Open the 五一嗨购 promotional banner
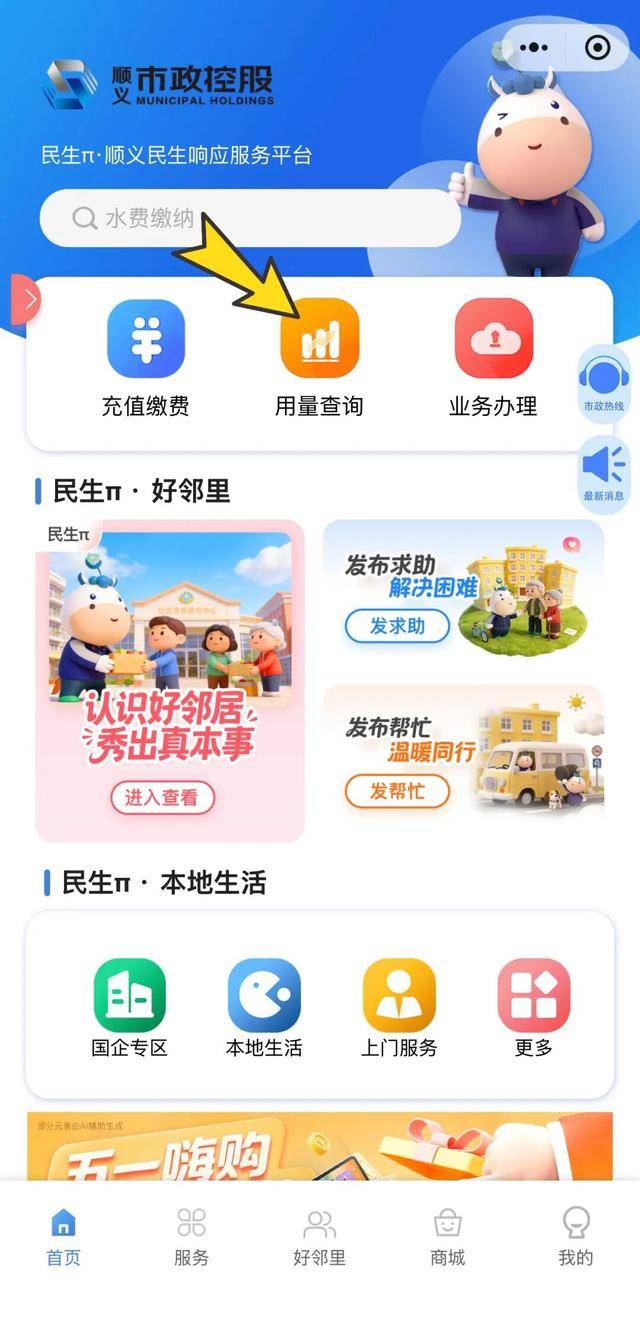Viewport: 640px width, 1321px height. click(x=319, y=1146)
